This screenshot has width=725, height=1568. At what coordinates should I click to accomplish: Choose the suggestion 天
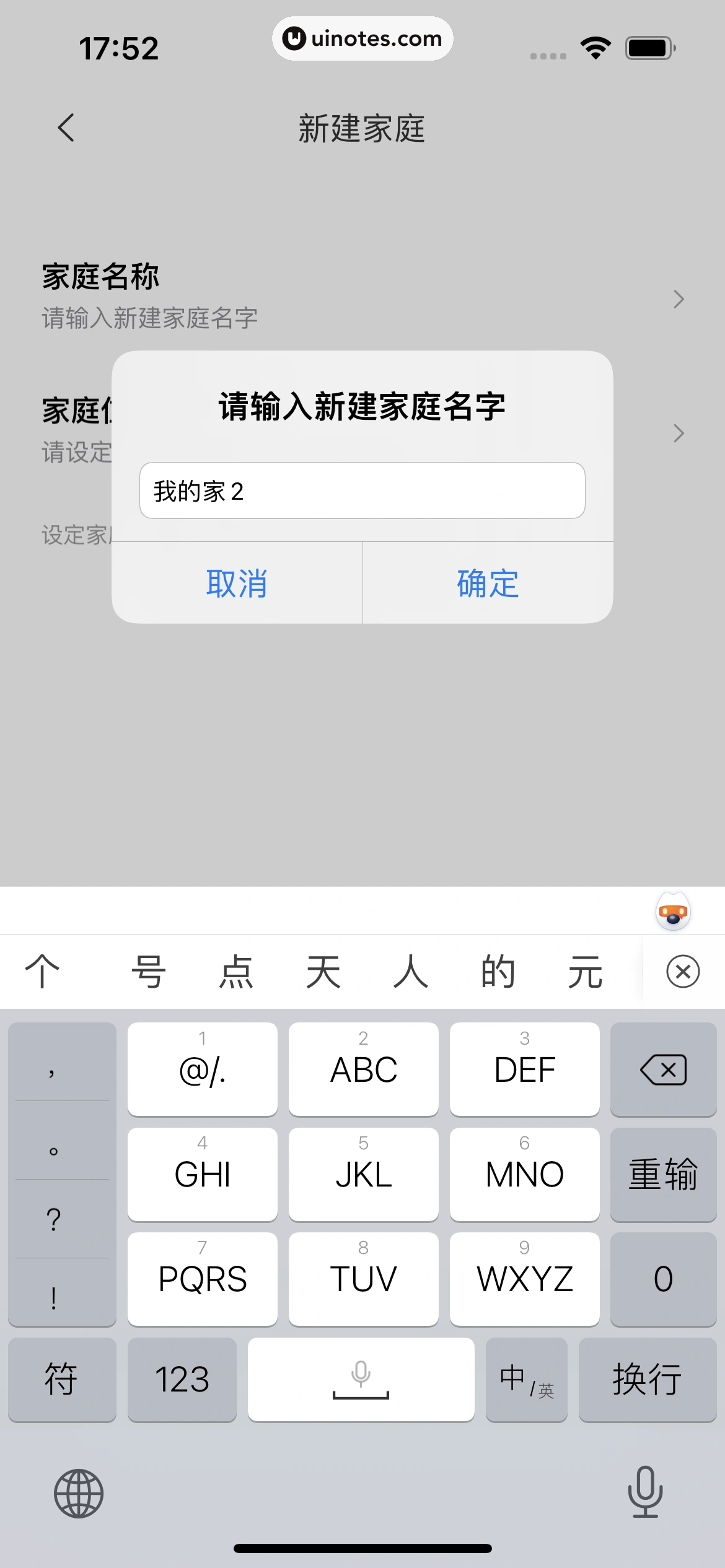(323, 971)
